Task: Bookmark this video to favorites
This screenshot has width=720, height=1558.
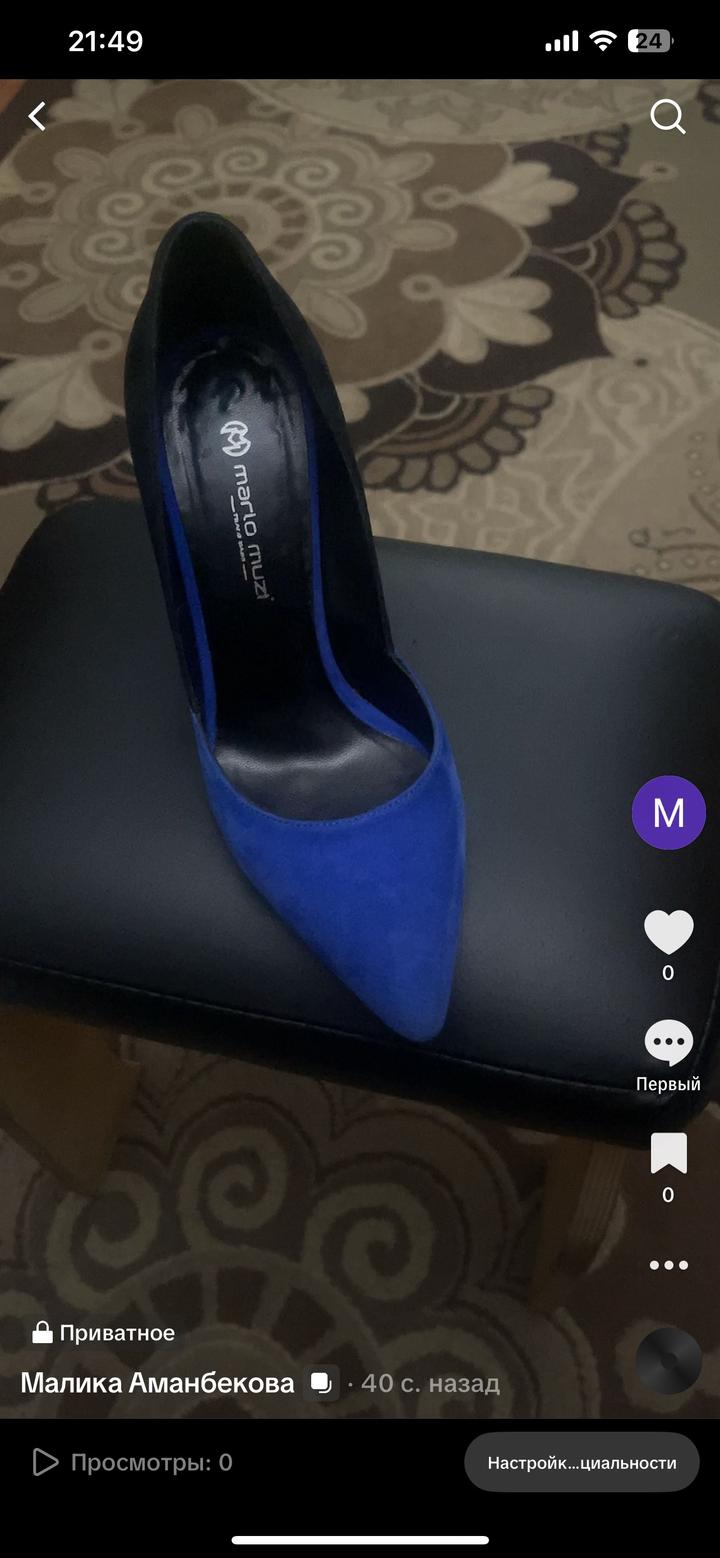Action: click(668, 1154)
